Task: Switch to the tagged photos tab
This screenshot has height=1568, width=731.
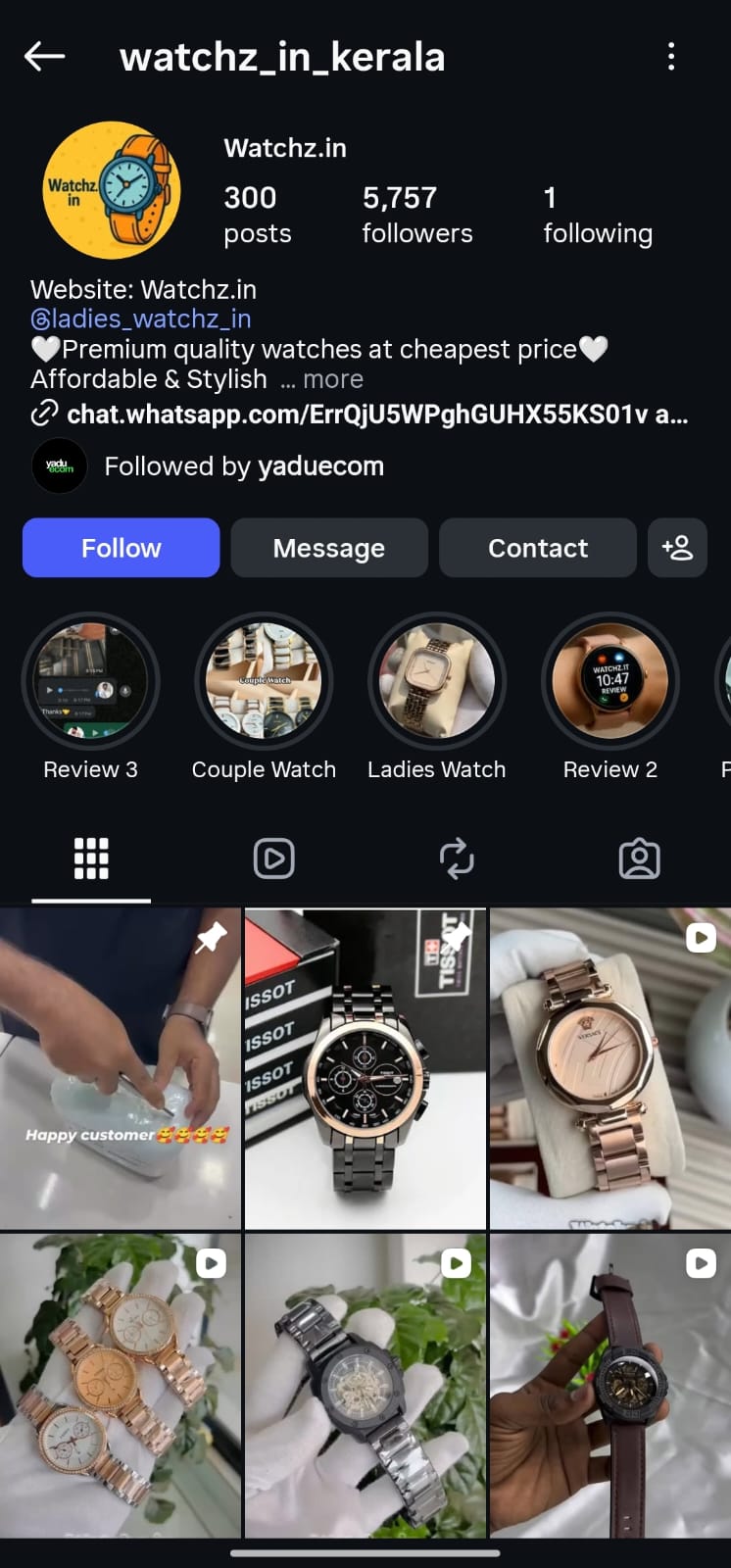Action: [639, 859]
